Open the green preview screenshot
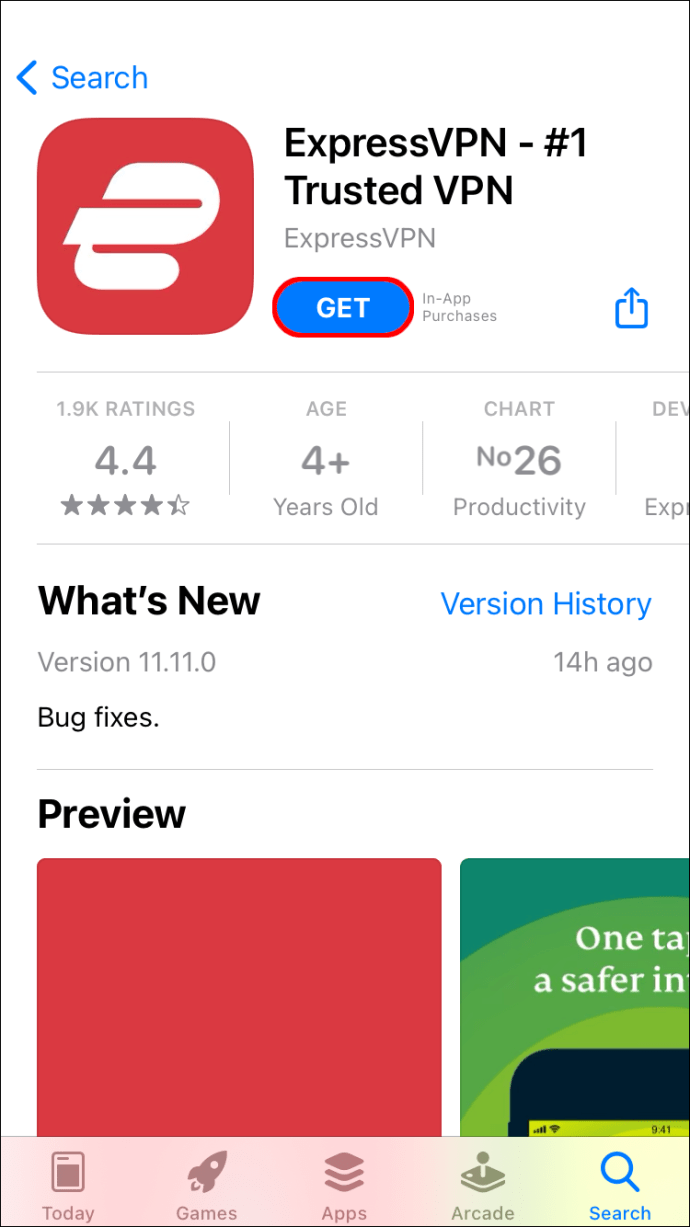Screen dimensions: 690x1227 (575, 995)
